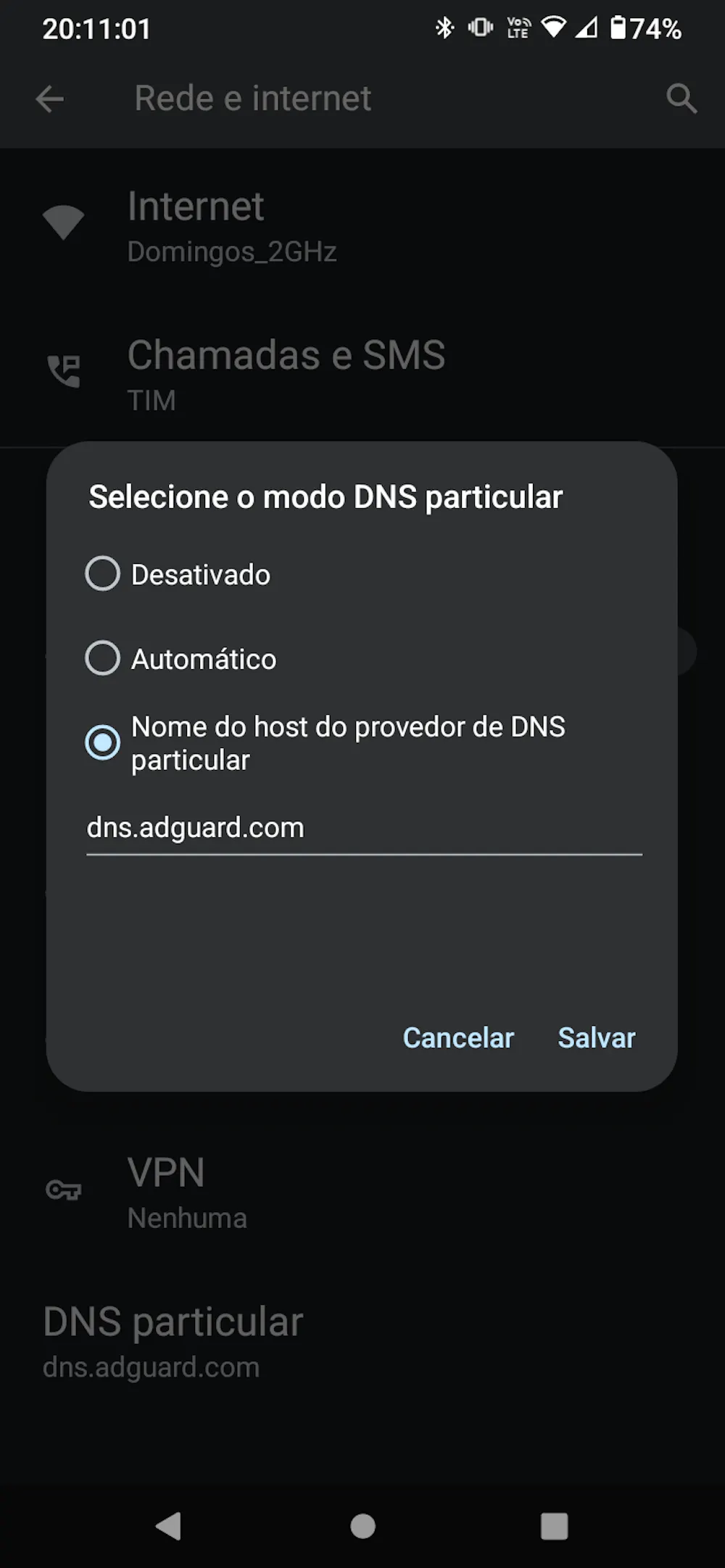Edit the dns.adguard.com hostname field
This screenshot has width=725, height=1568.
point(362,828)
